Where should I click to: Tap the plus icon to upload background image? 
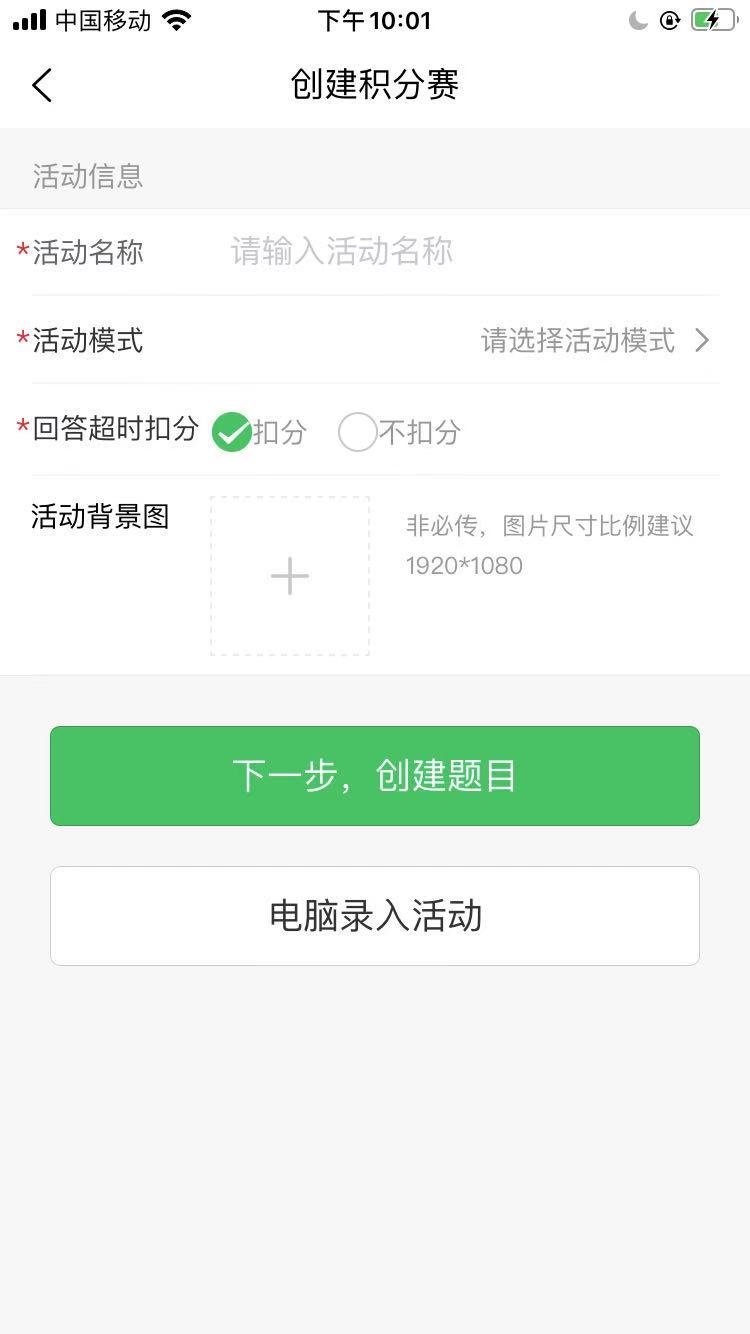(289, 576)
